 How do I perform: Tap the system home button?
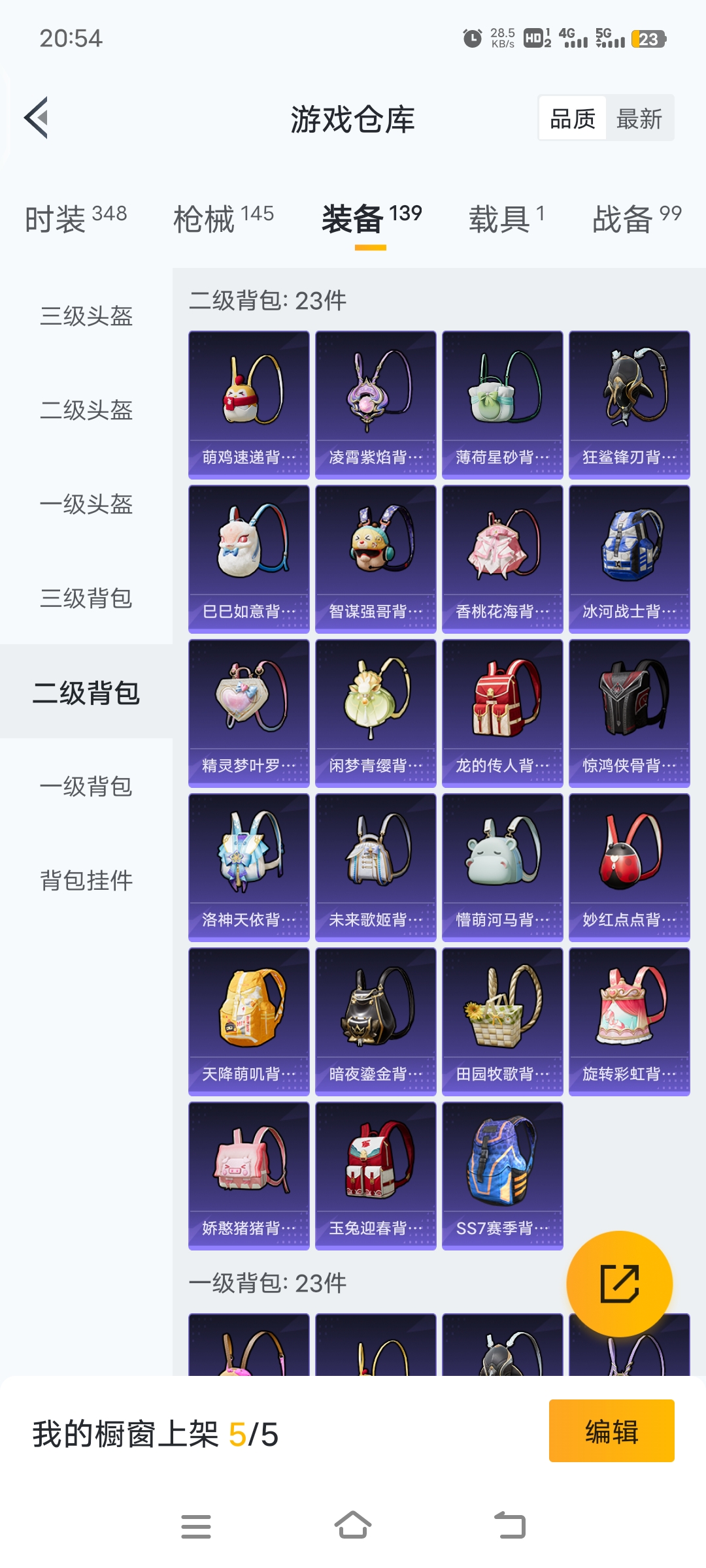coord(353,1527)
